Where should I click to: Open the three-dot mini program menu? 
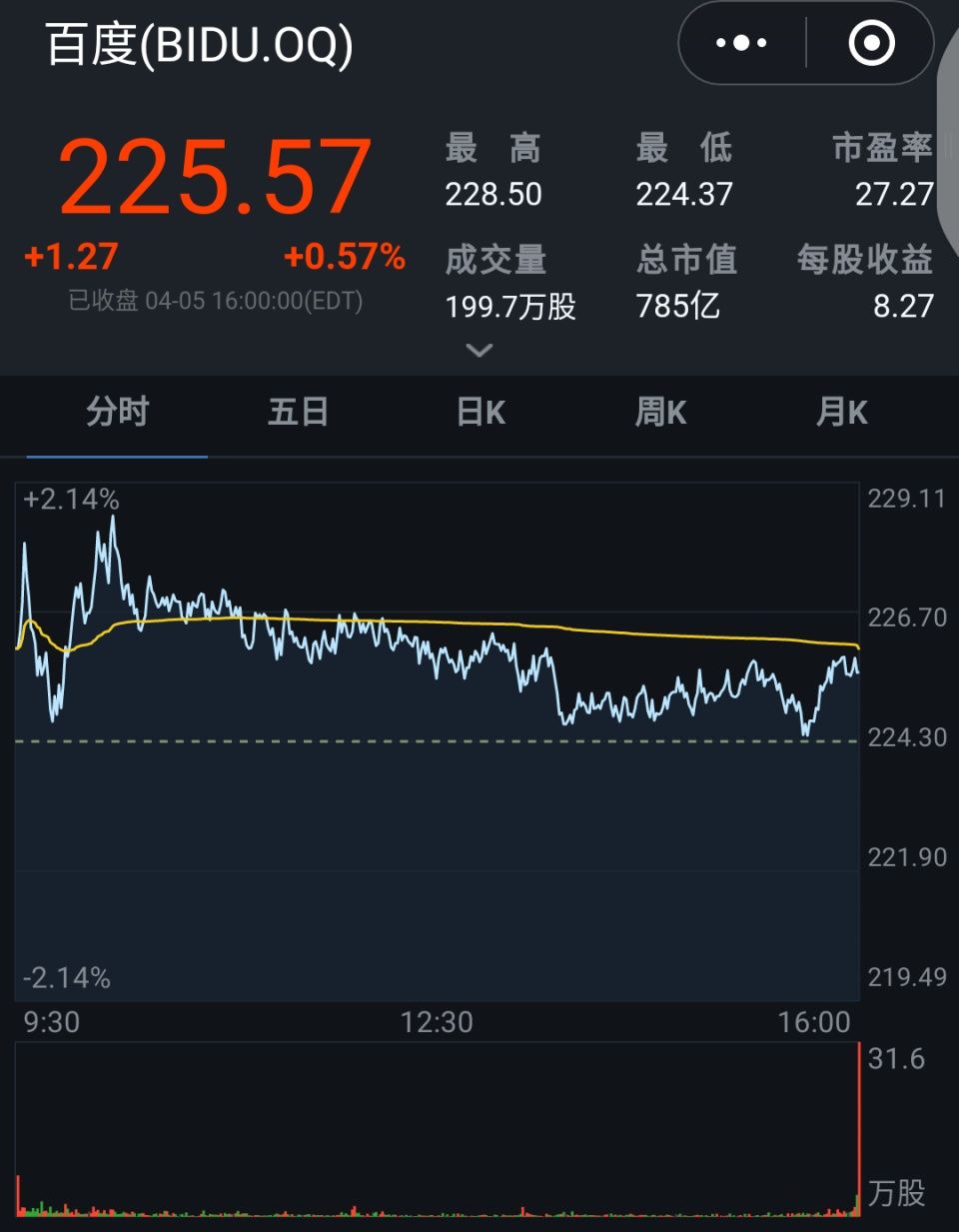point(739,43)
